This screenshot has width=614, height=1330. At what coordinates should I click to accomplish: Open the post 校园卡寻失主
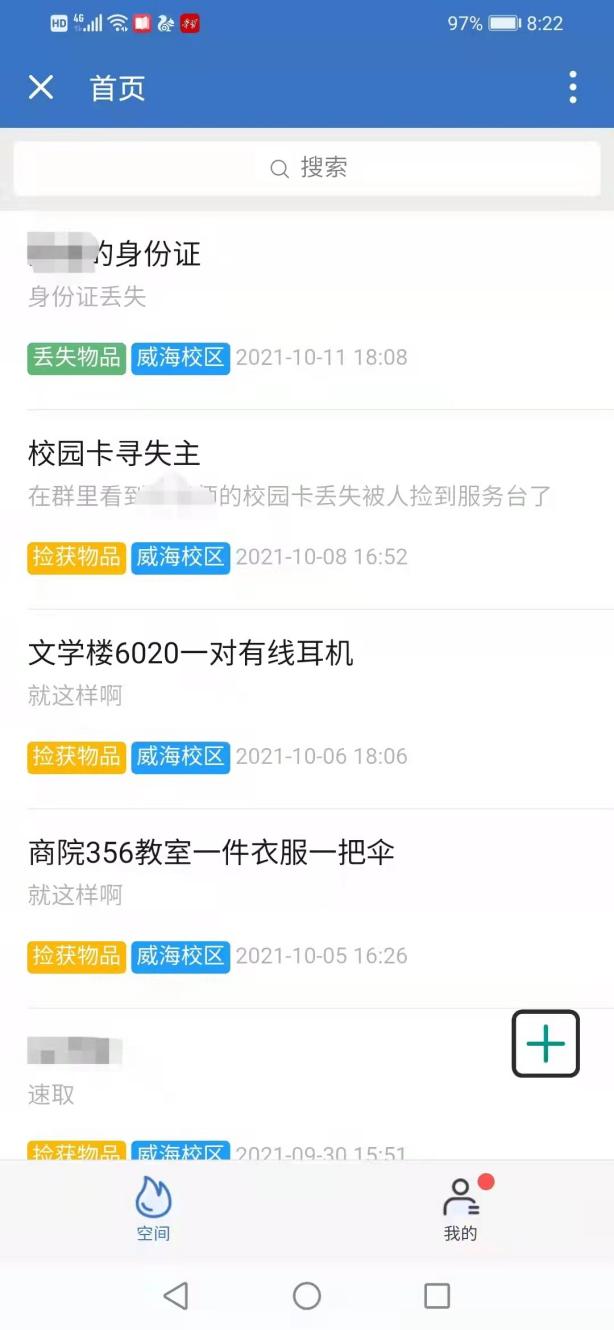pyautogui.click(x=307, y=510)
